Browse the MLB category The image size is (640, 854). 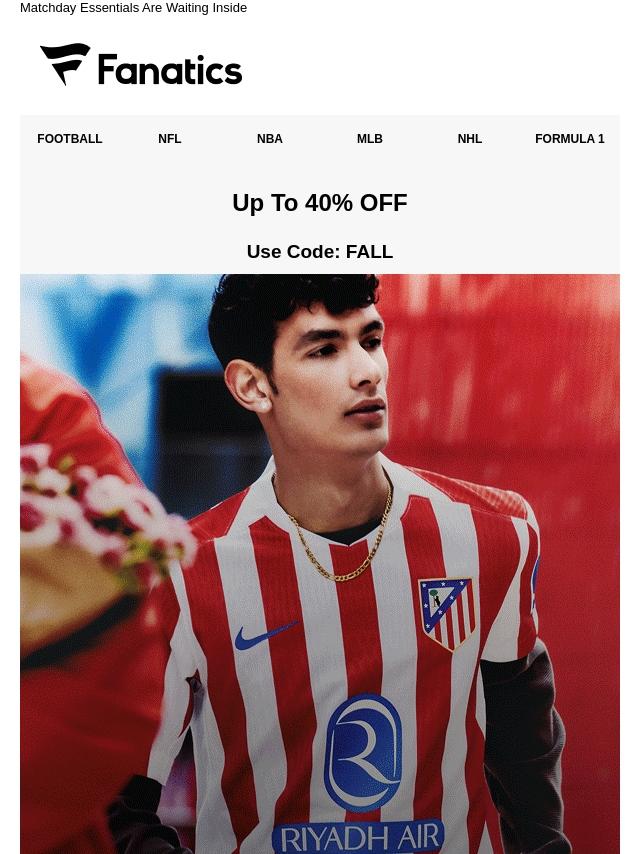tap(370, 139)
